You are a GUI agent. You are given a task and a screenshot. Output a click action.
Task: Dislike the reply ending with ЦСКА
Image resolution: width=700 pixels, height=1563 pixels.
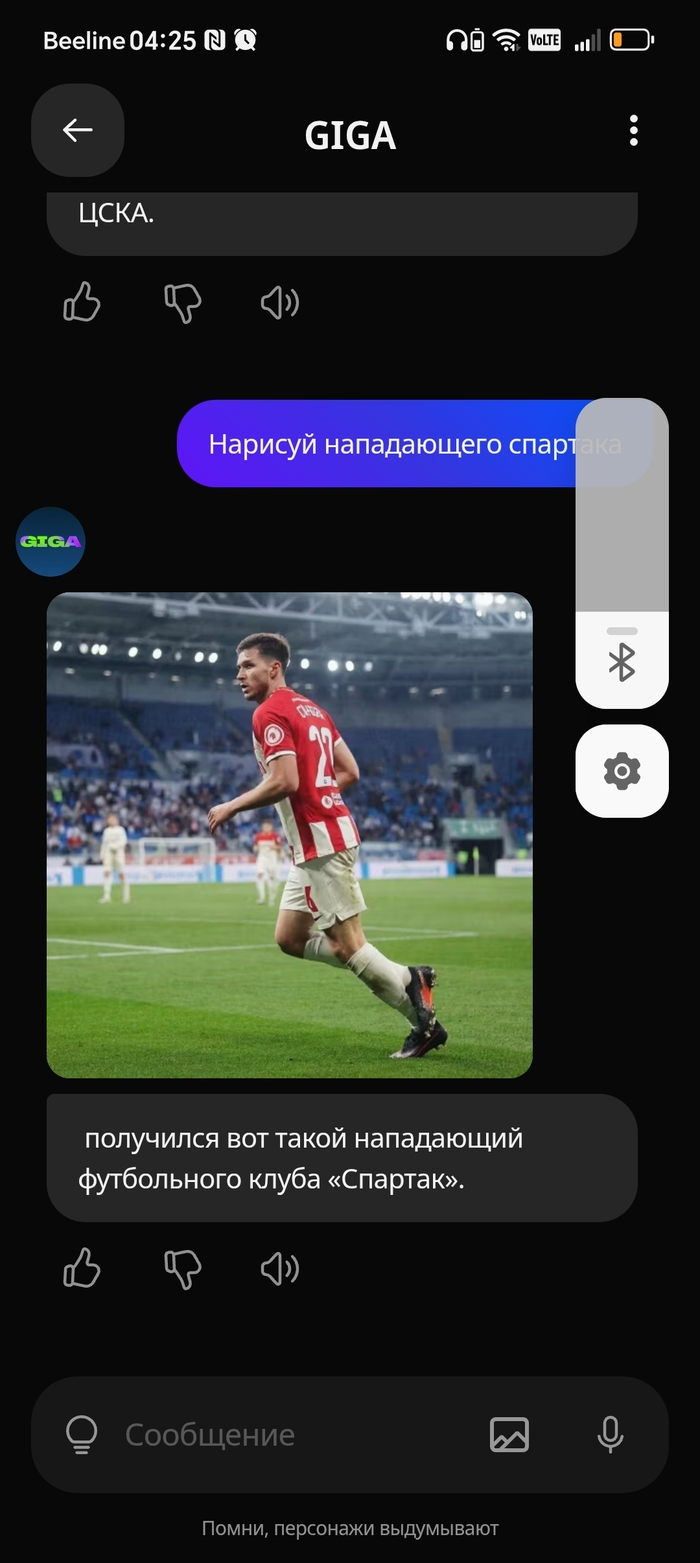[x=183, y=302]
